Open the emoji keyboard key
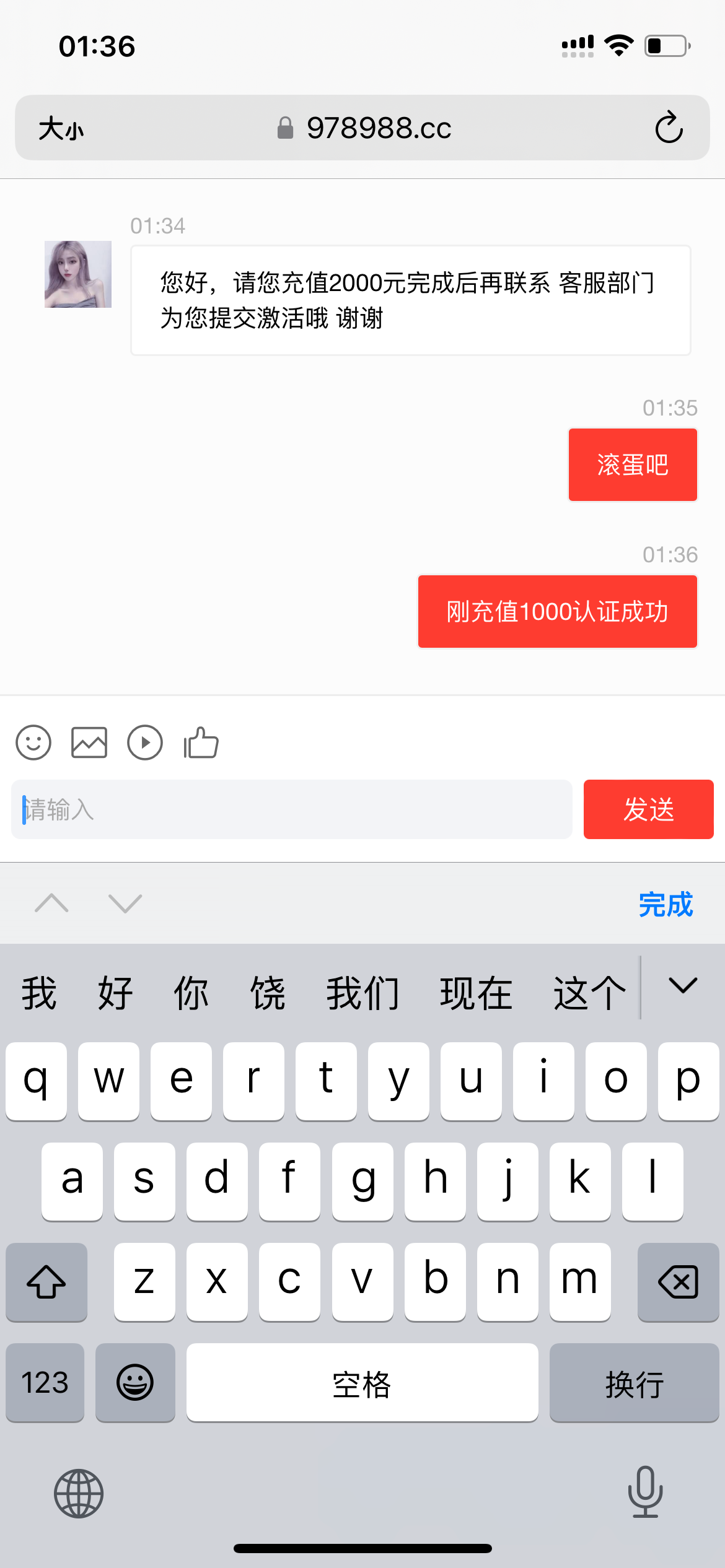The height and width of the screenshot is (1568, 725). pyautogui.click(x=135, y=1382)
